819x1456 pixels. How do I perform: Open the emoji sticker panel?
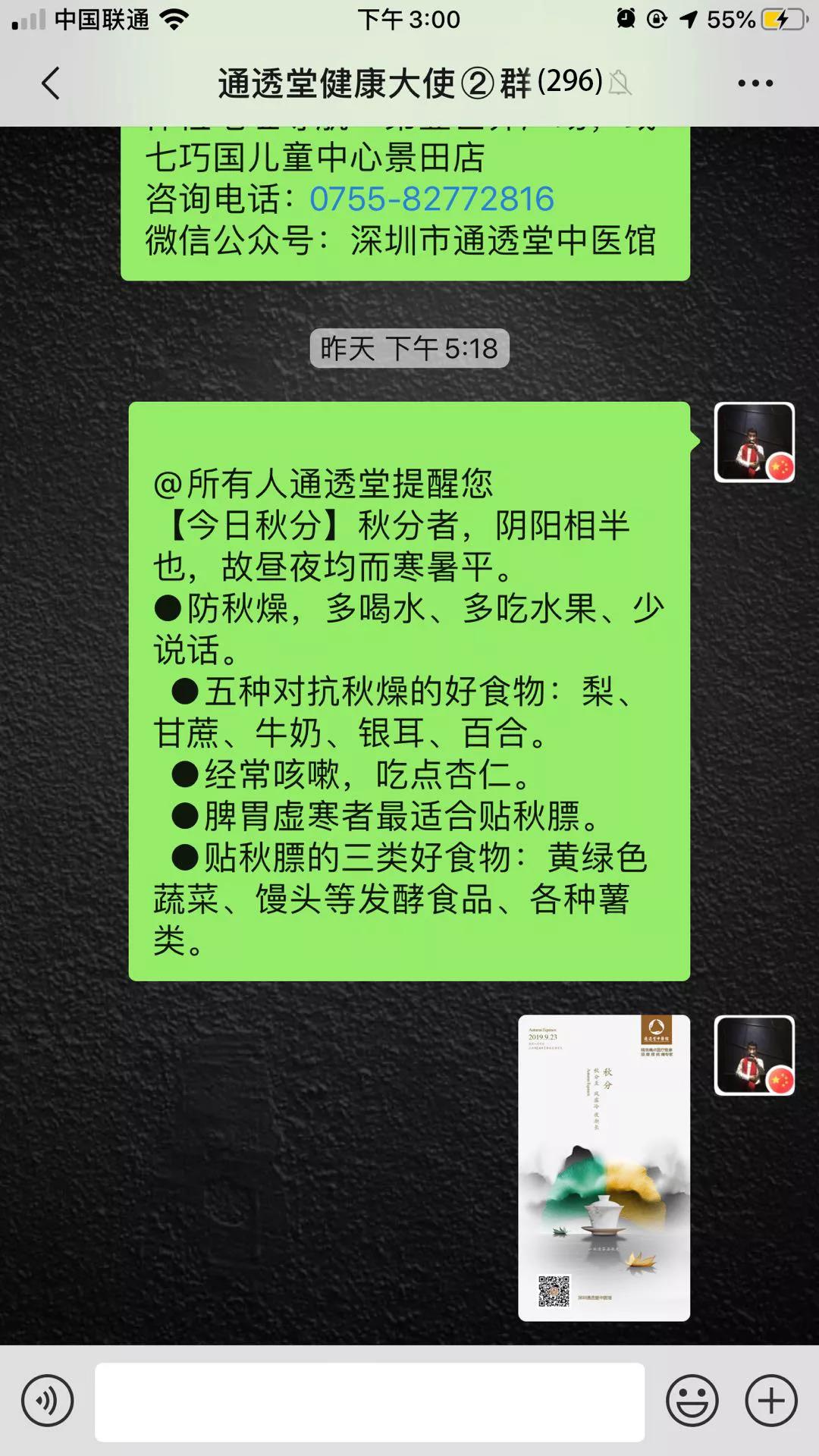[x=692, y=1401]
